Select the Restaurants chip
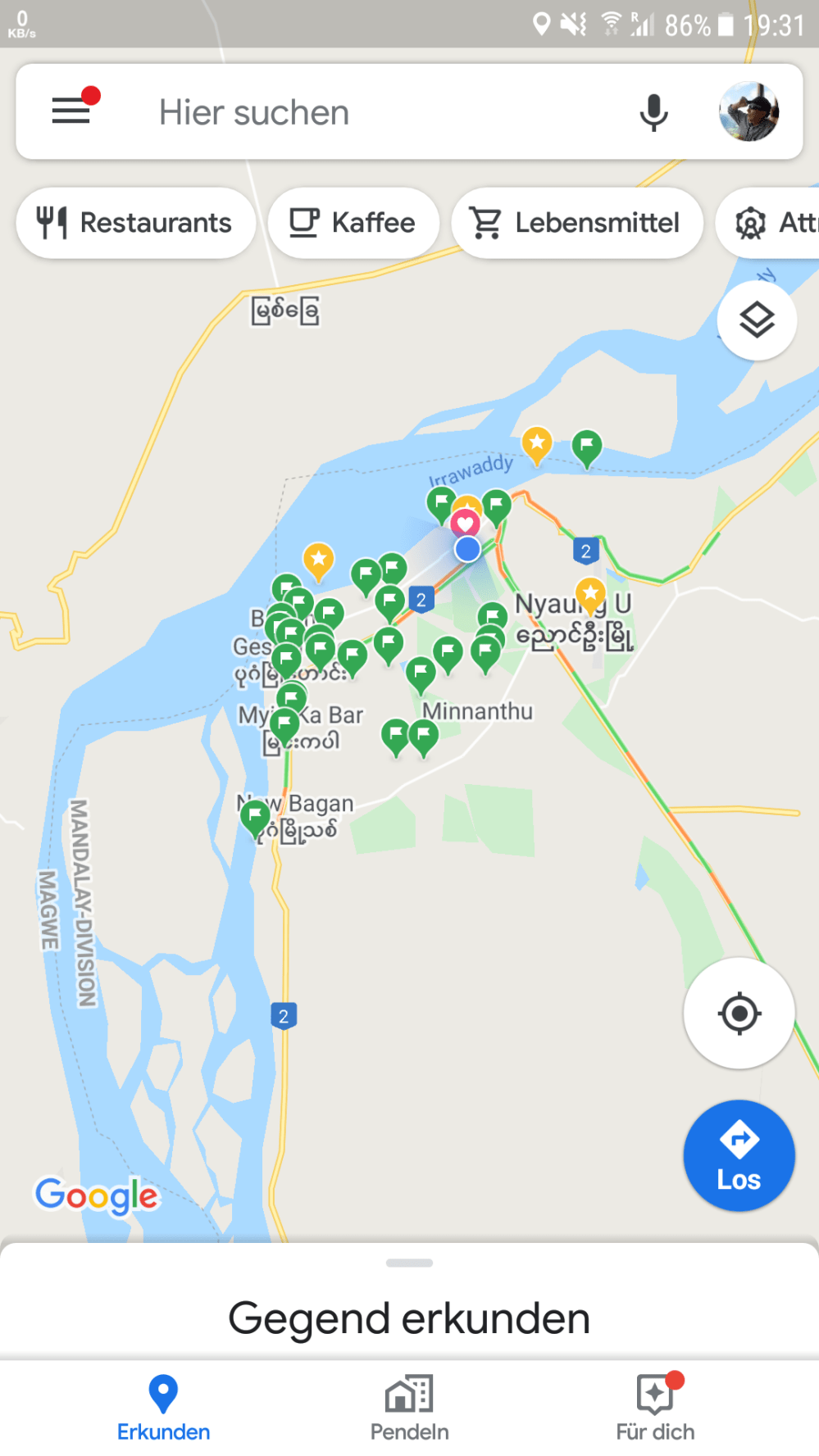The image size is (819, 1456). coord(135,223)
